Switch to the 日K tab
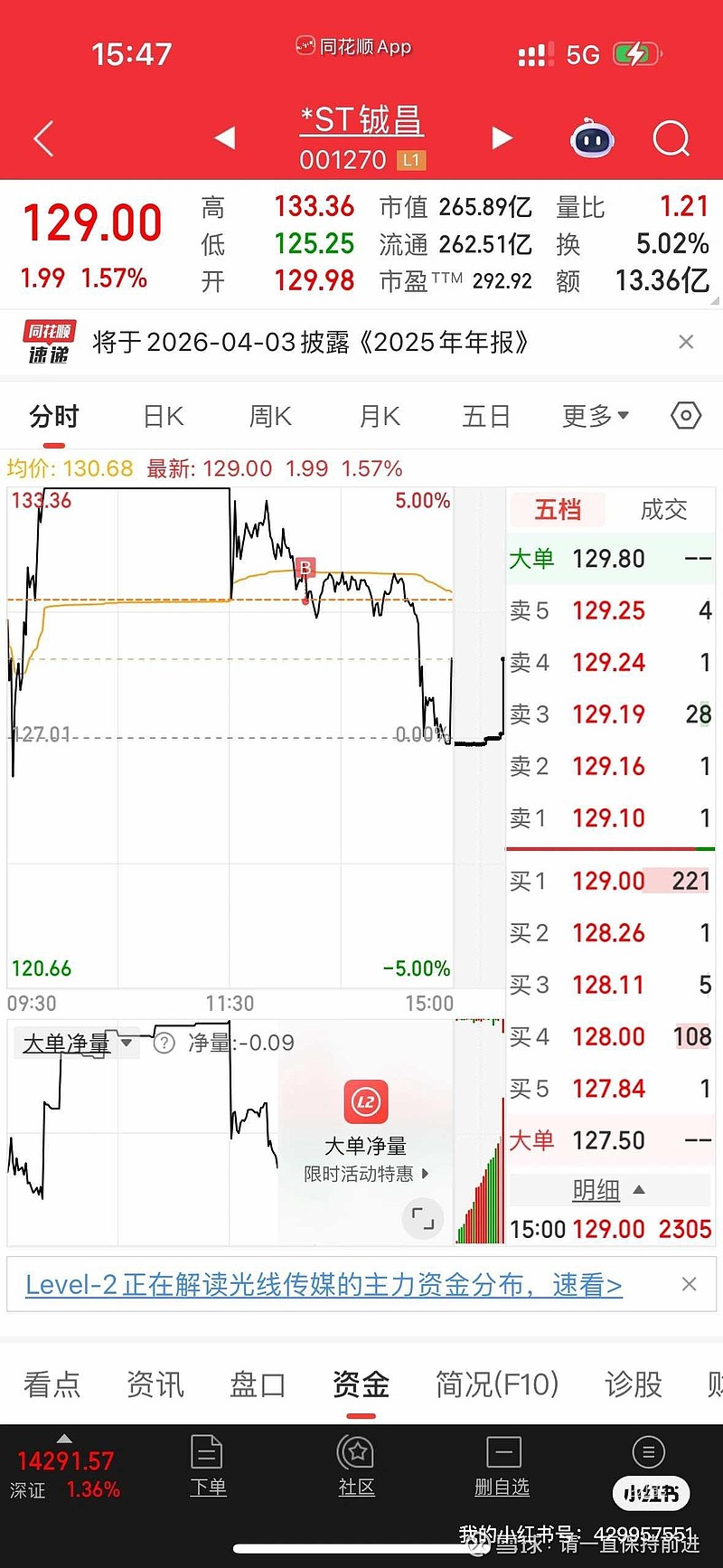 (x=161, y=416)
